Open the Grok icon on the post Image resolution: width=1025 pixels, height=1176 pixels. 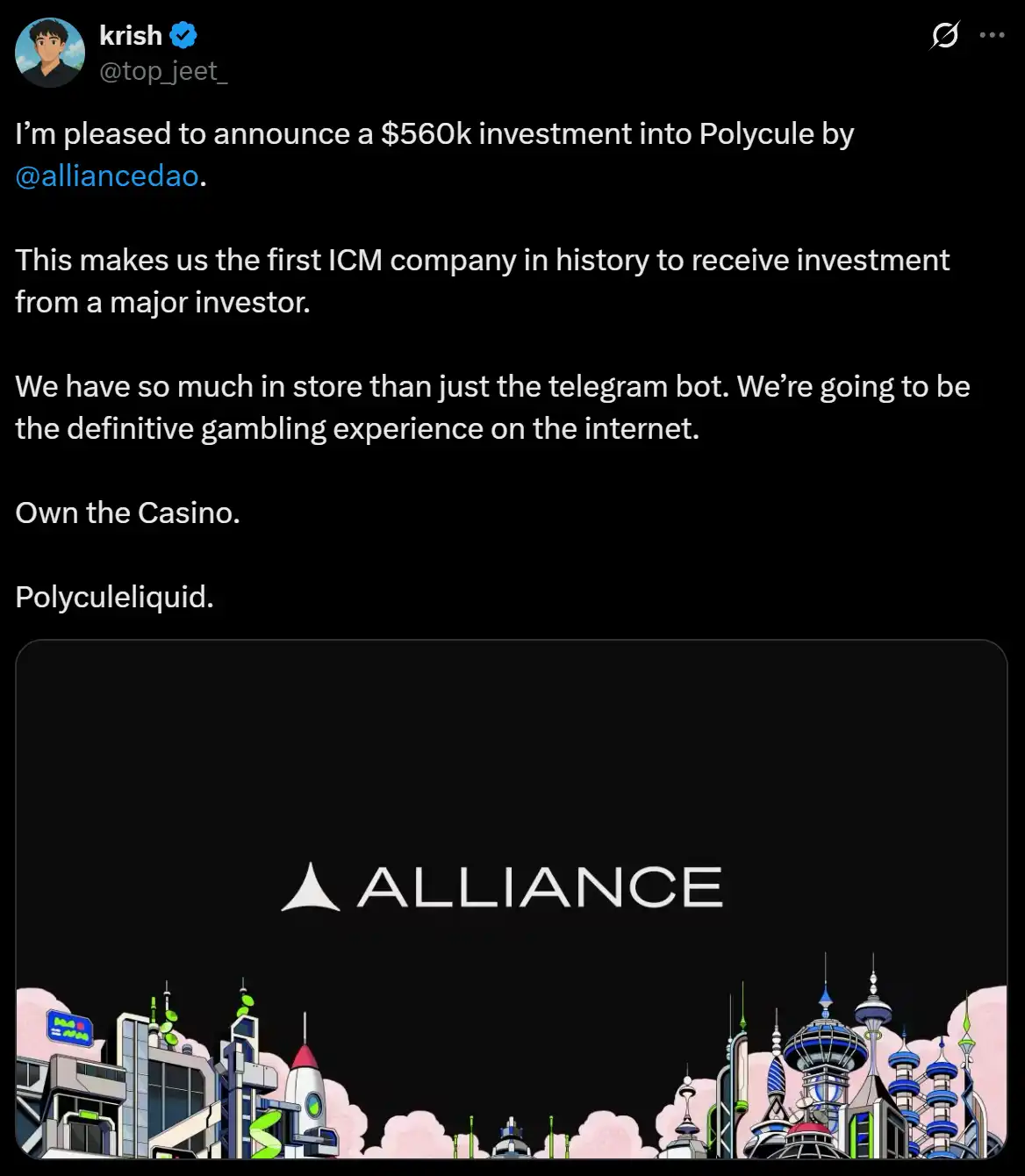coord(944,36)
